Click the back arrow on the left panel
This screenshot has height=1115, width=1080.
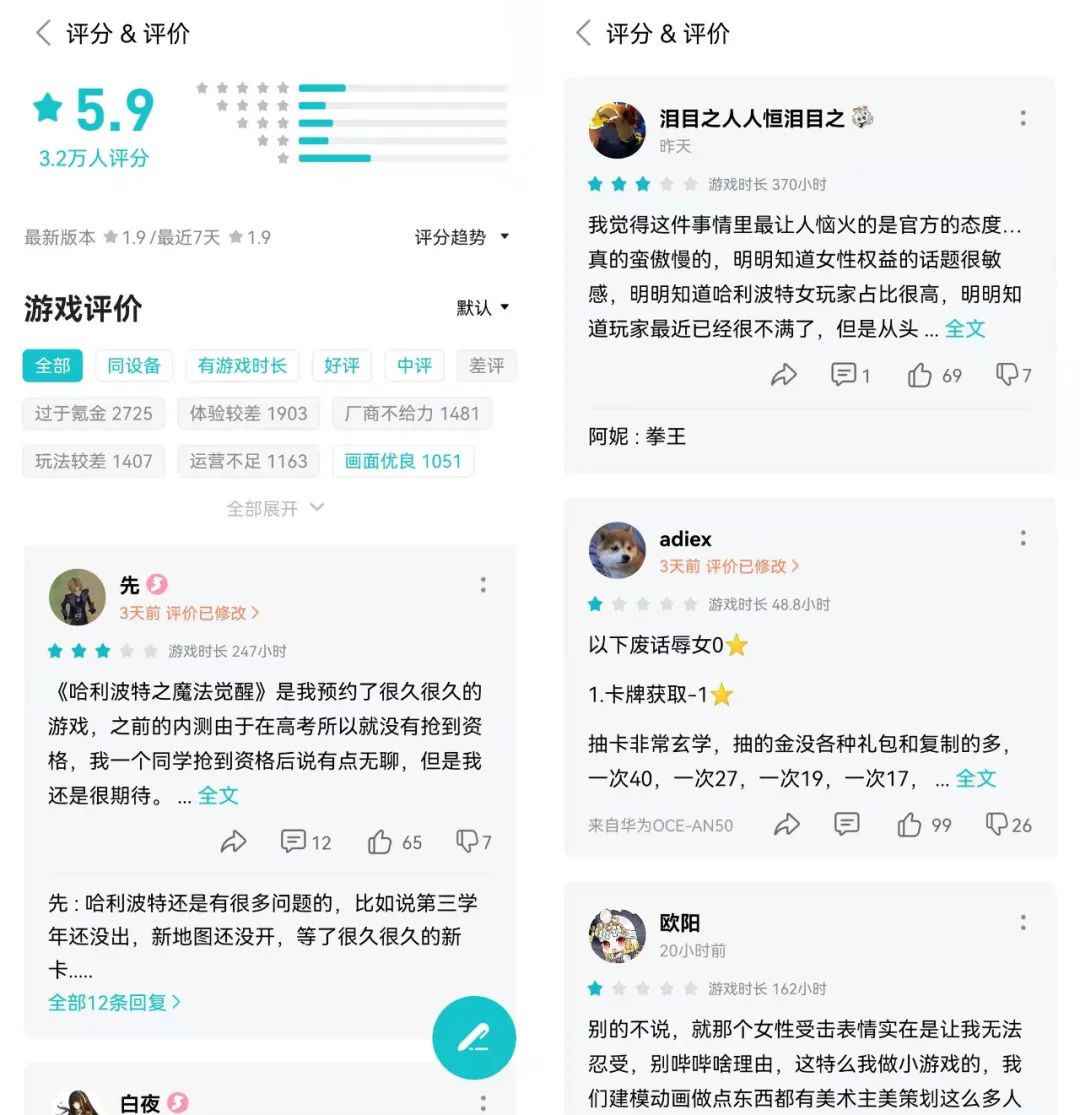[x=42, y=33]
